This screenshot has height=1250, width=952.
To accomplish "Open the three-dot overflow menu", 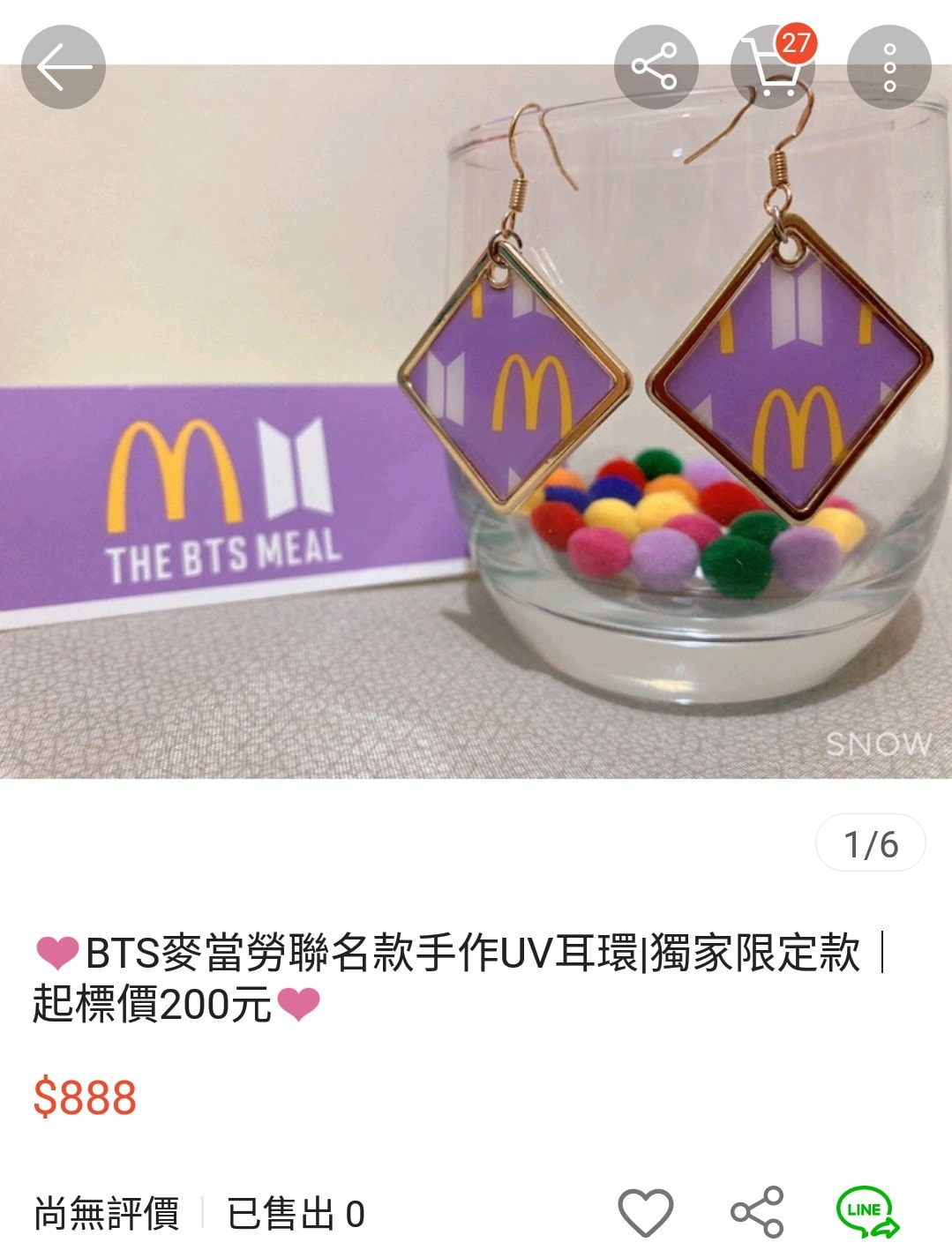I will click(888, 67).
